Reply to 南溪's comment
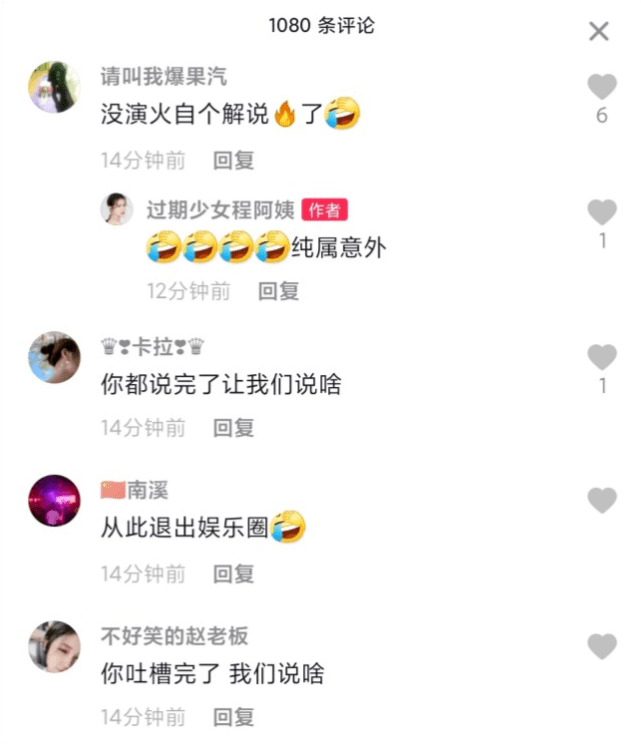 click(234, 574)
